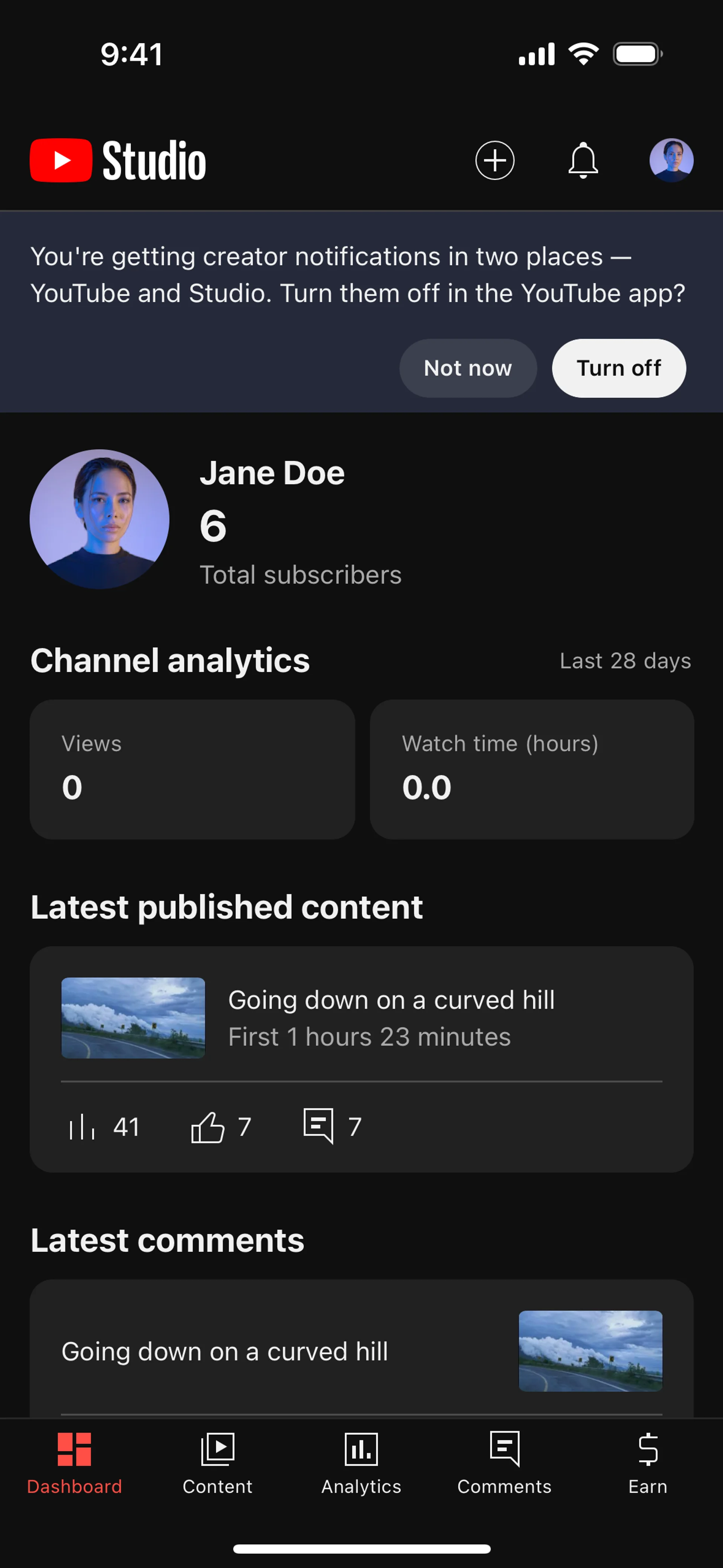Open latest published video card
The width and height of the screenshot is (723, 1568).
coord(361,1018)
